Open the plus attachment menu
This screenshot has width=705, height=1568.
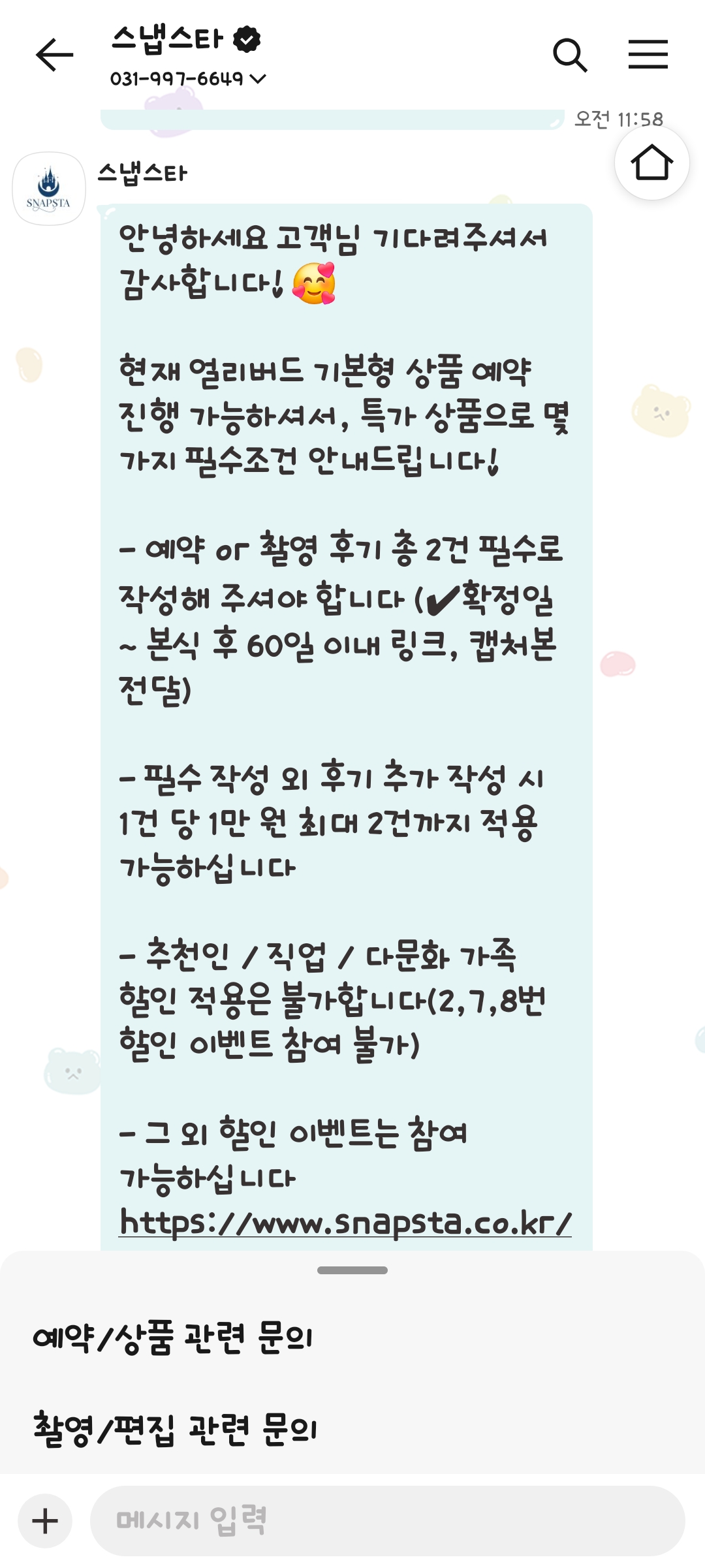coord(45,1521)
